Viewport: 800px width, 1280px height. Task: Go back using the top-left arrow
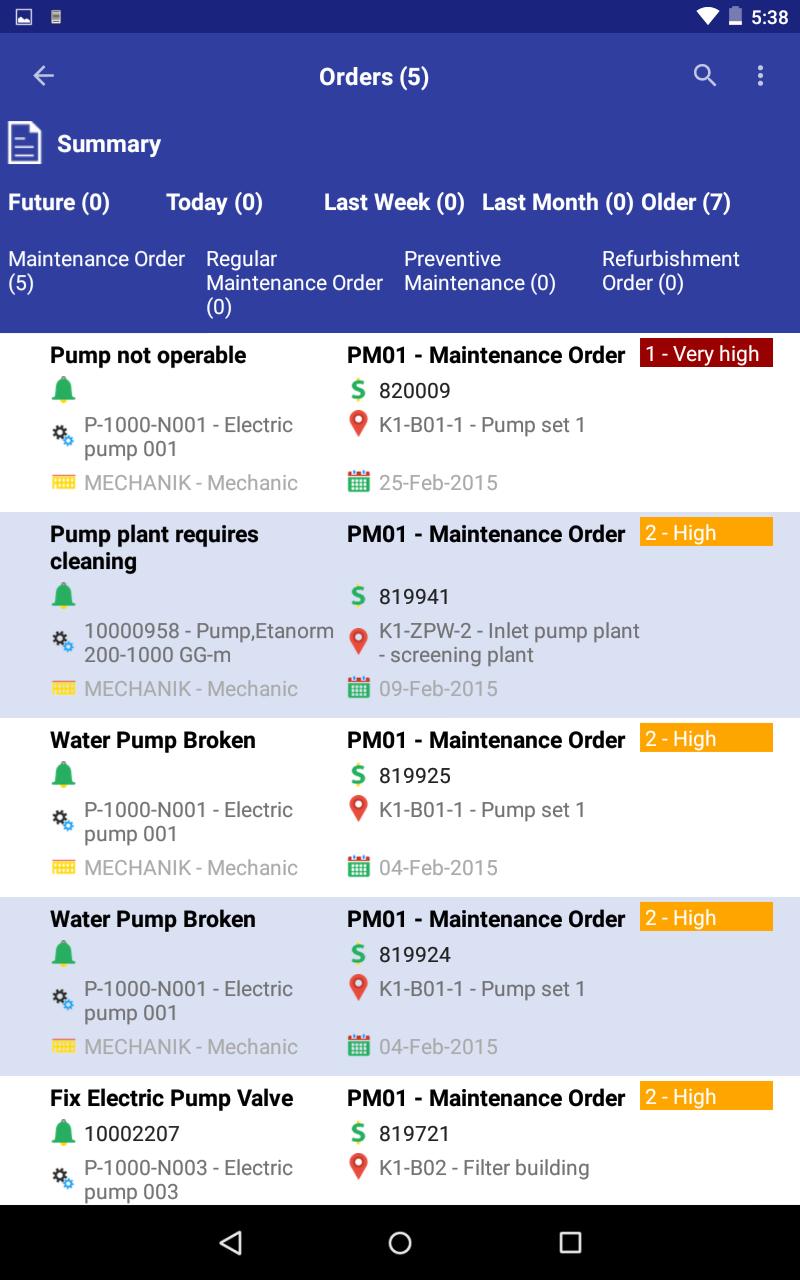click(x=43, y=76)
